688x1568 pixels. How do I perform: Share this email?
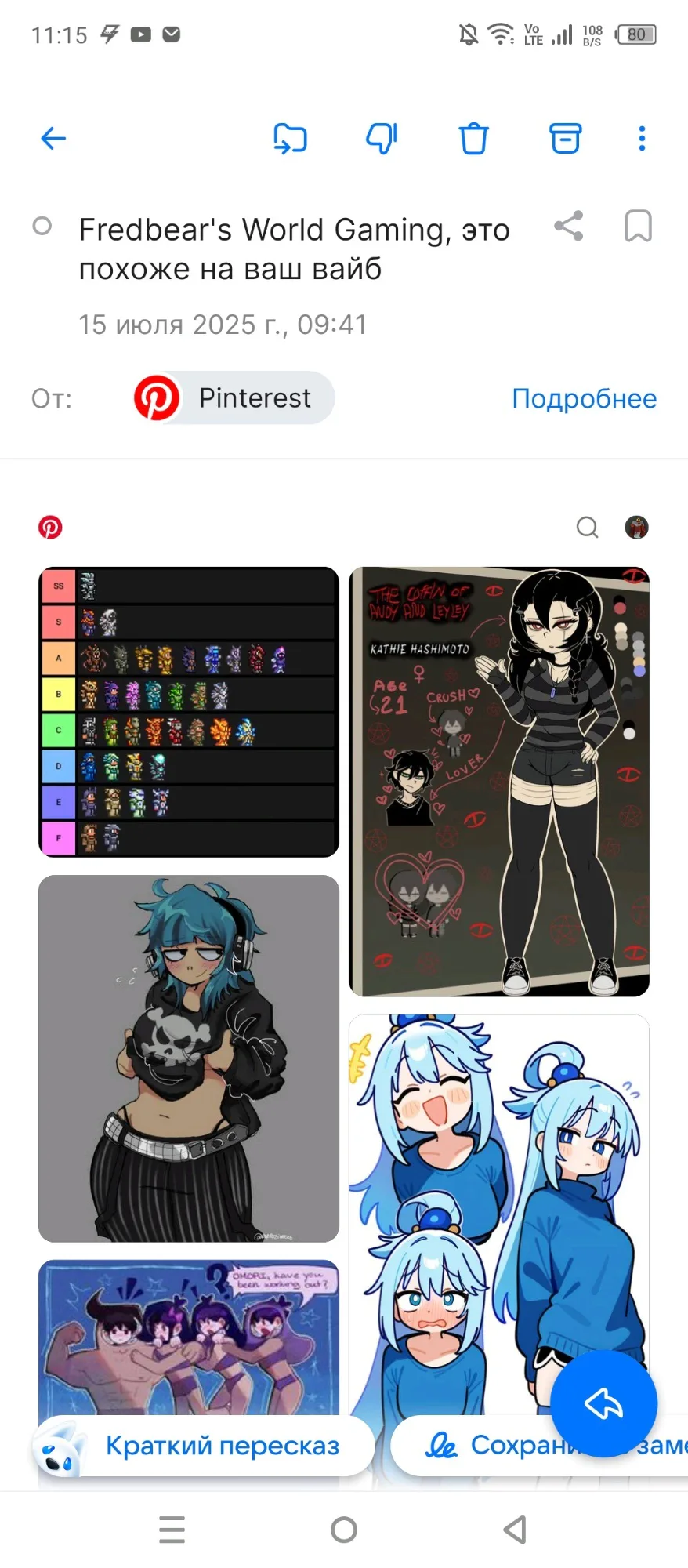click(569, 226)
